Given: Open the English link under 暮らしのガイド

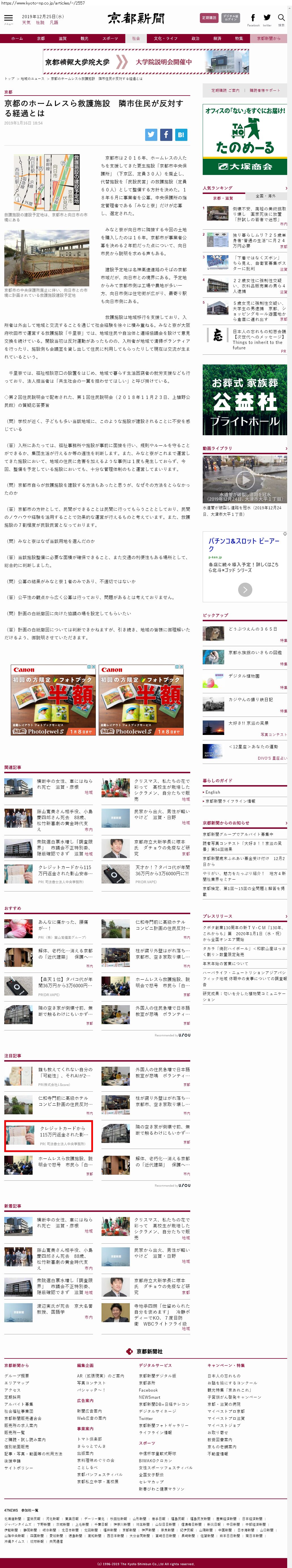Looking at the screenshot, I should point(213,792).
